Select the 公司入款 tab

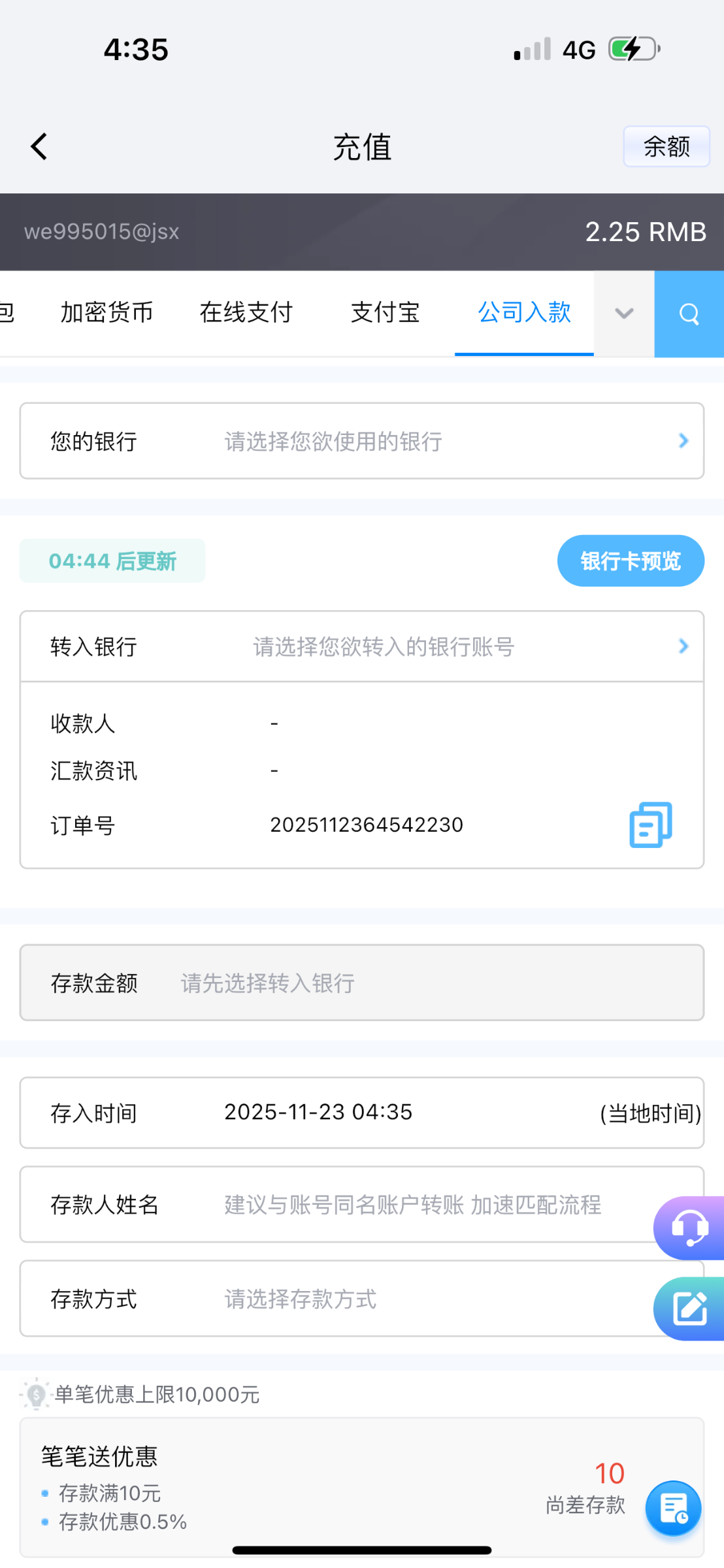(x=524, y=312)
